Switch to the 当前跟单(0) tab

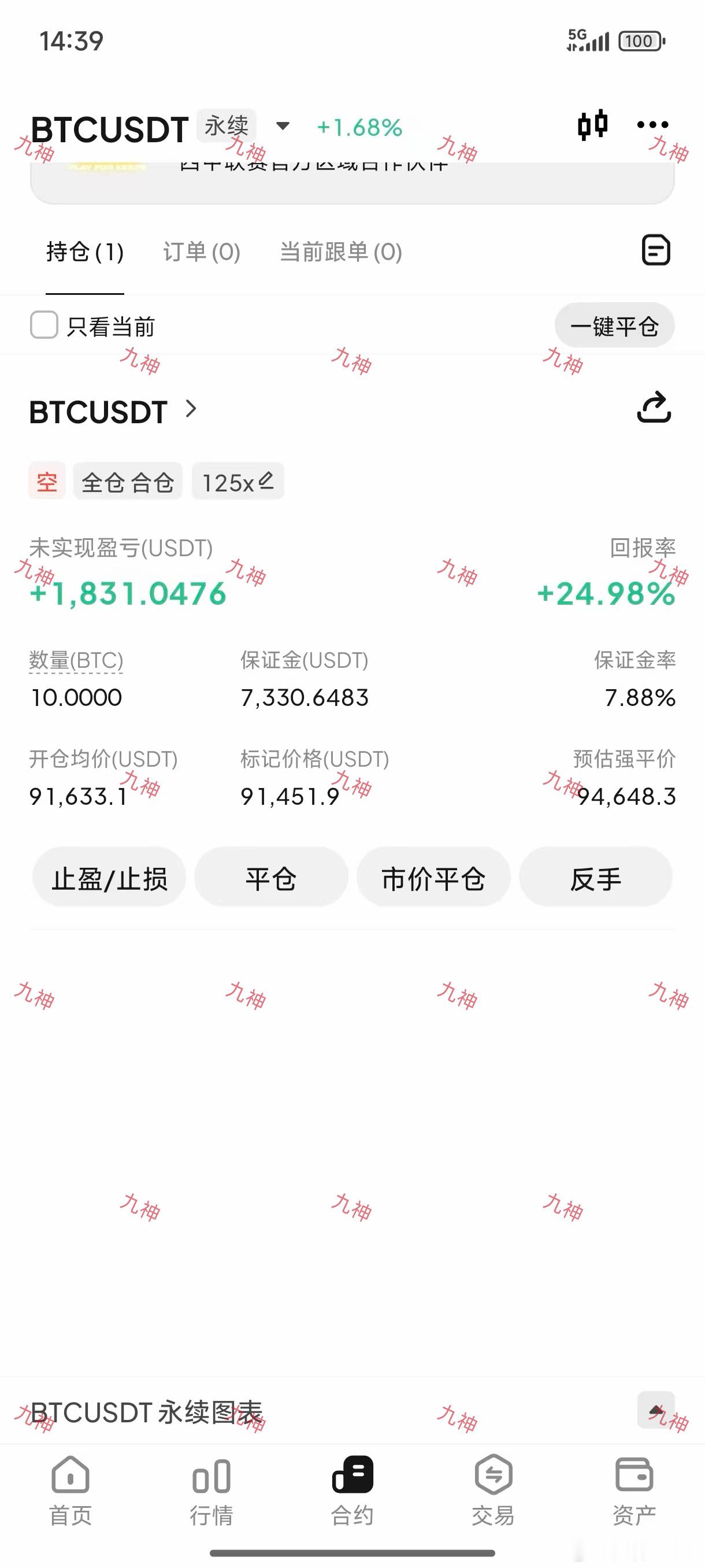pyautogui.click(x=340, y=252)
